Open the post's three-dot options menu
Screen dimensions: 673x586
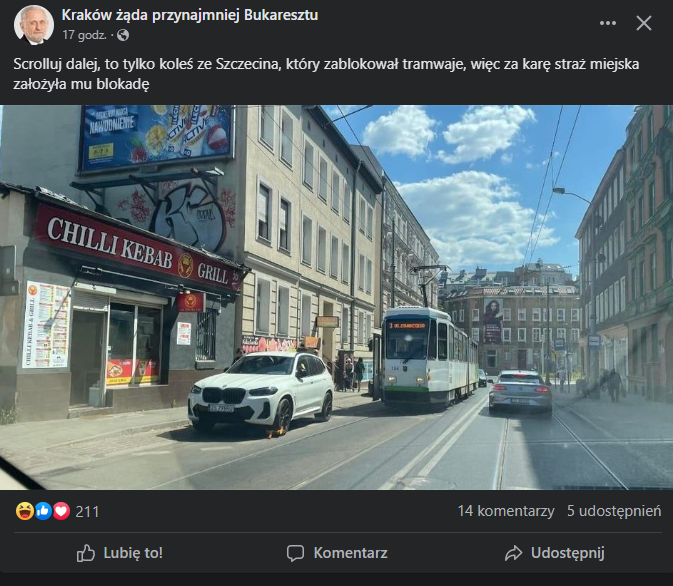[608, 23]
